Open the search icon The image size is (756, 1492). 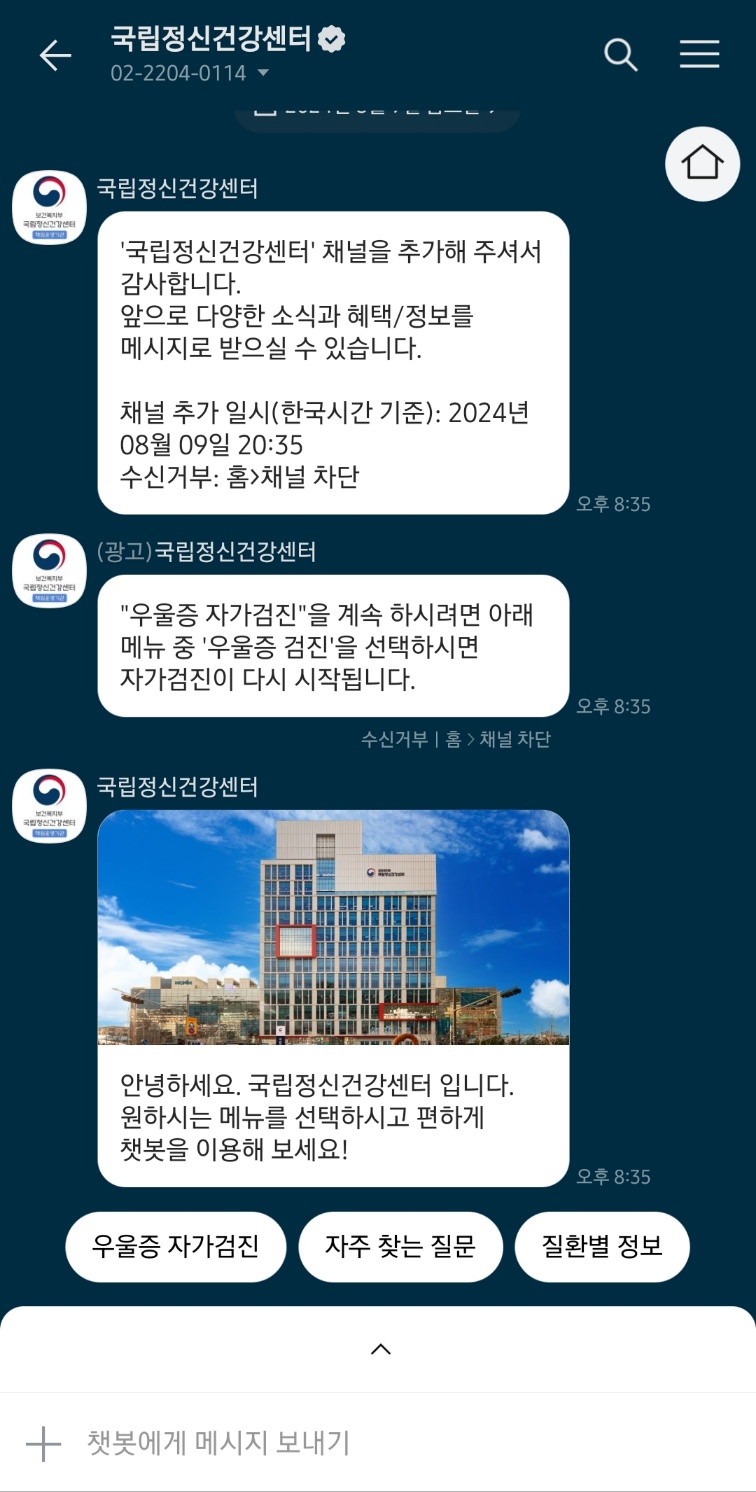pyautogui.click(x=620, y=56)
